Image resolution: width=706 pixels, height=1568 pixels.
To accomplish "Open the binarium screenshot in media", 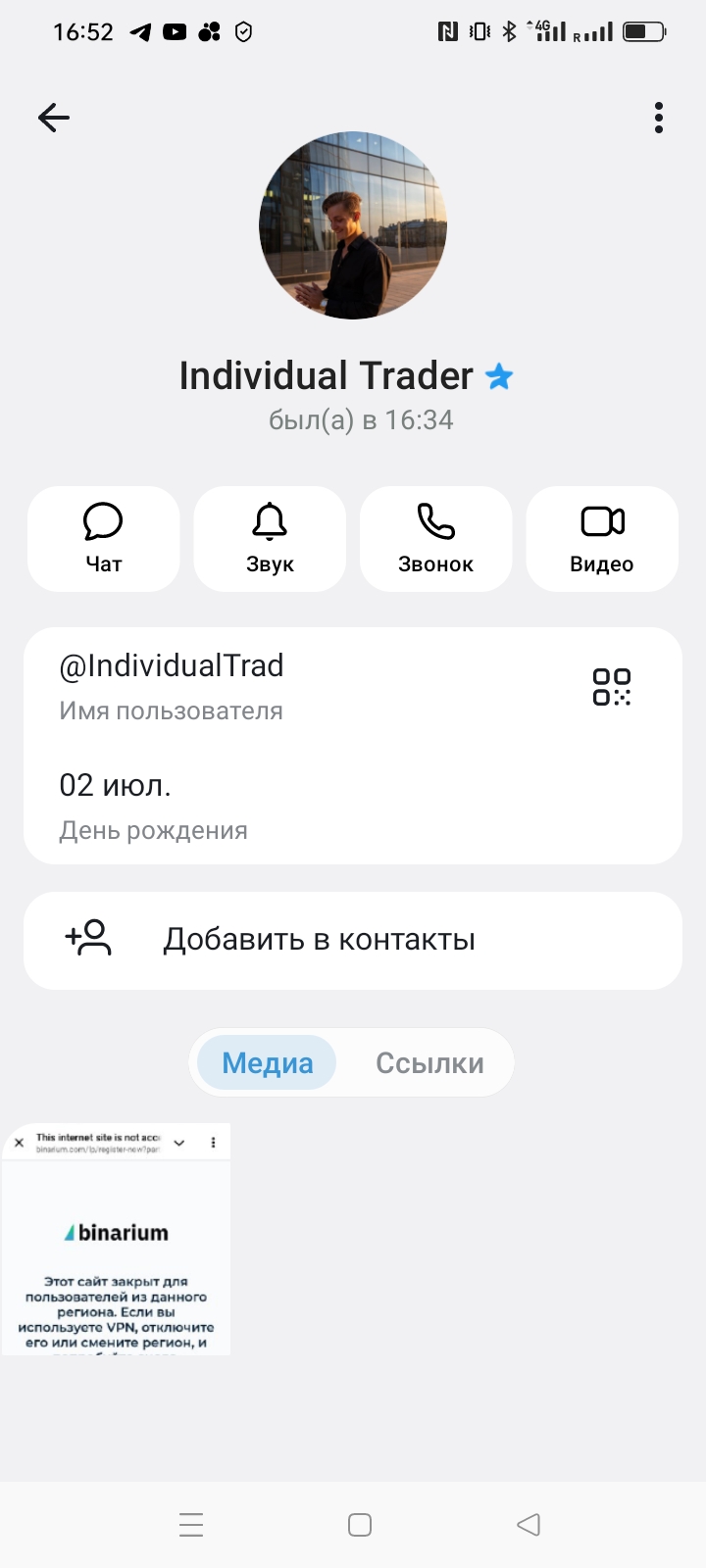I will click(116, 1240).
